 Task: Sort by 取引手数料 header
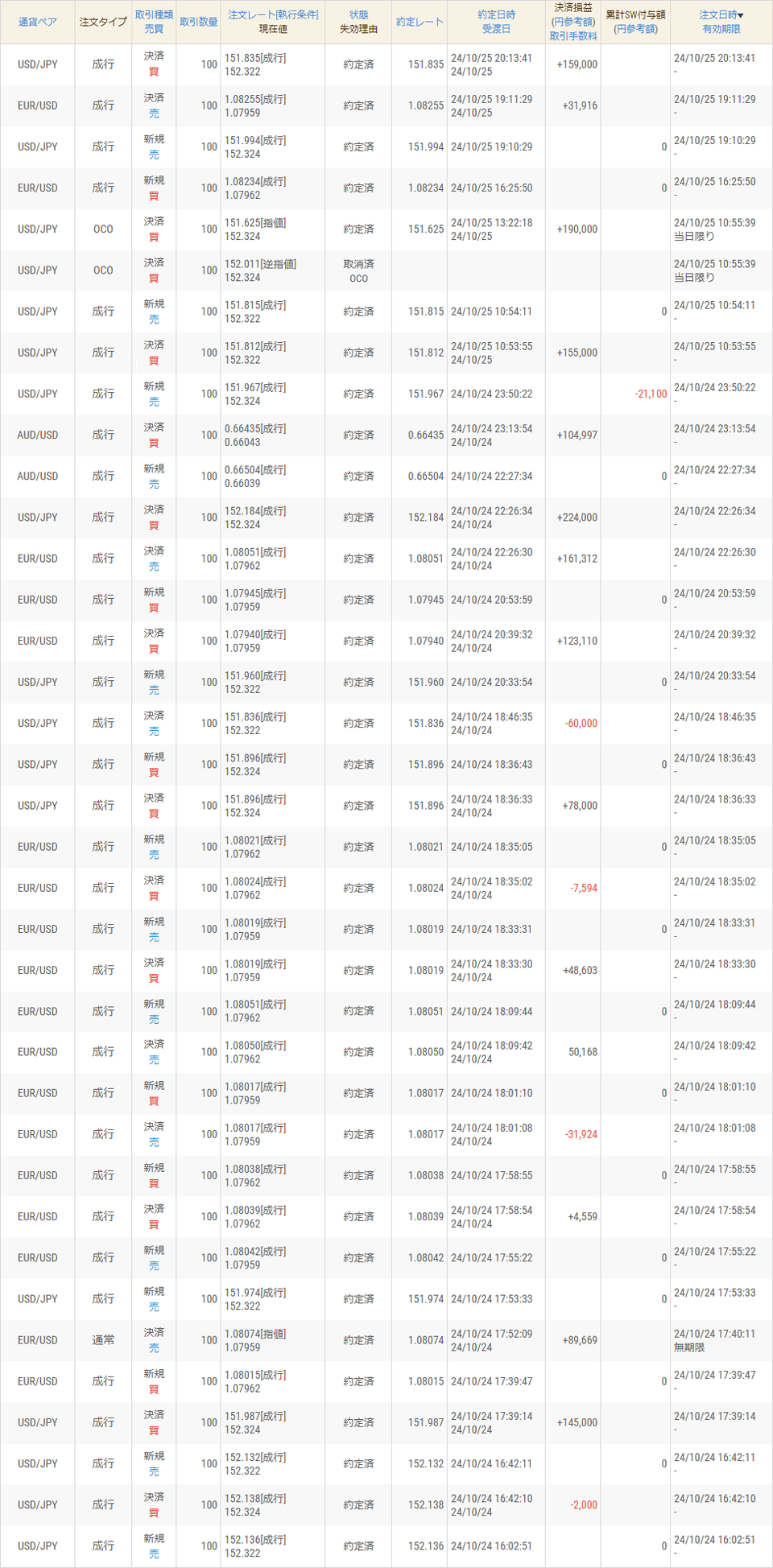tap(573, 36)
